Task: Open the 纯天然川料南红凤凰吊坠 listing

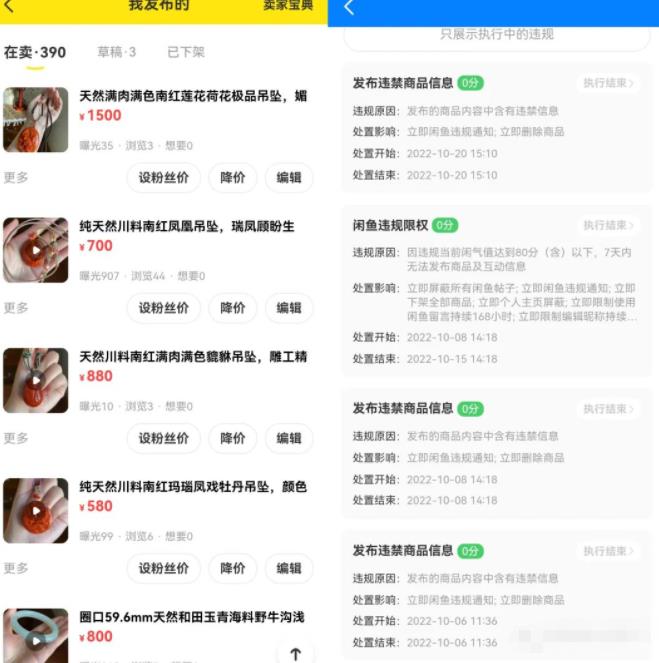Action: click(187, 226)
